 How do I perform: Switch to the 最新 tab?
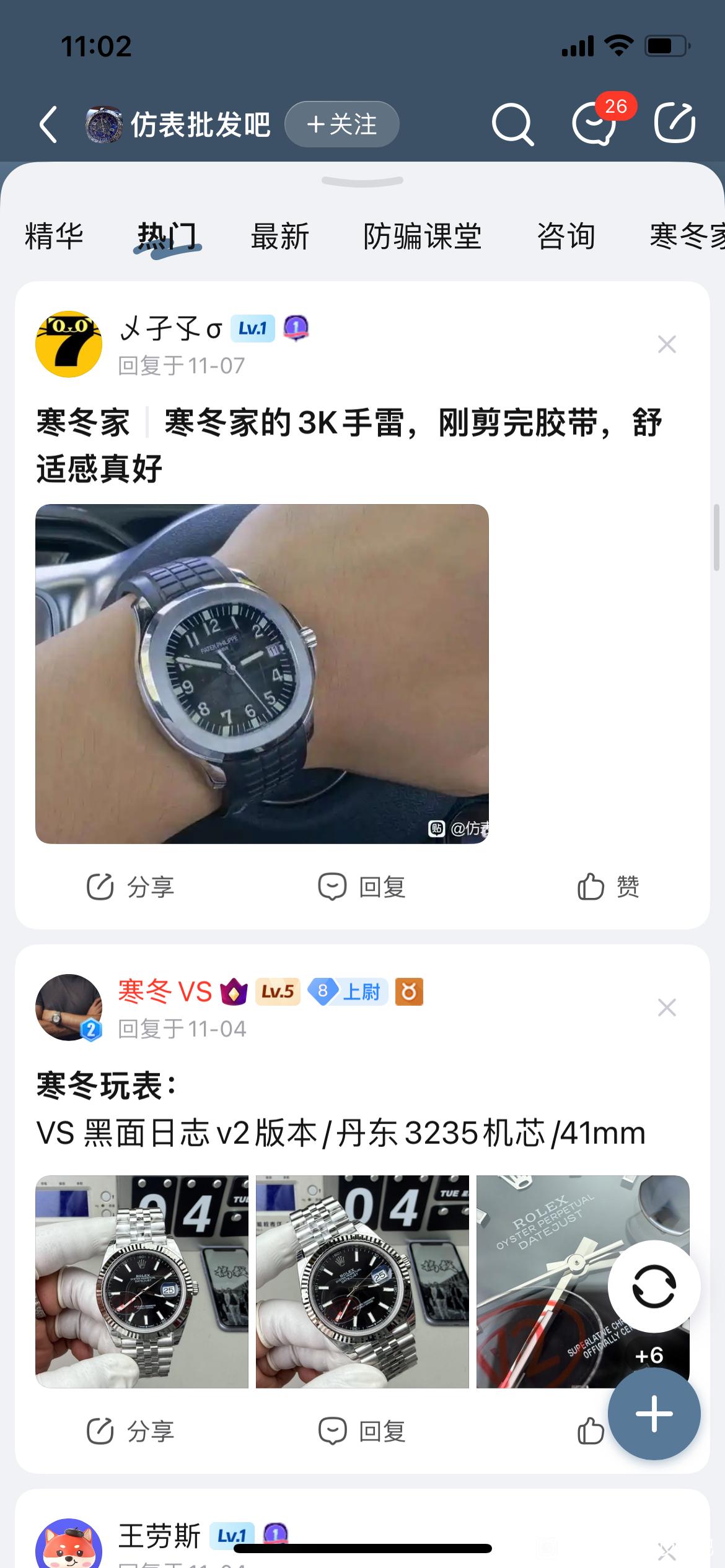pos(279,237)
